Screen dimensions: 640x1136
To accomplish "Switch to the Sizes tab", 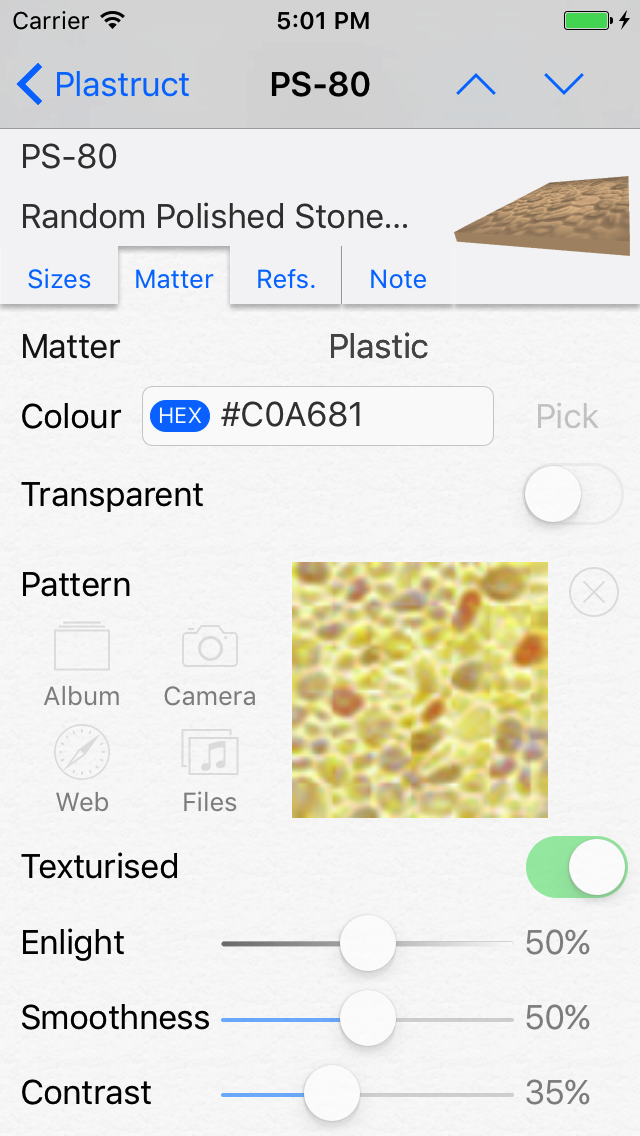I will [x=59, y=279].
